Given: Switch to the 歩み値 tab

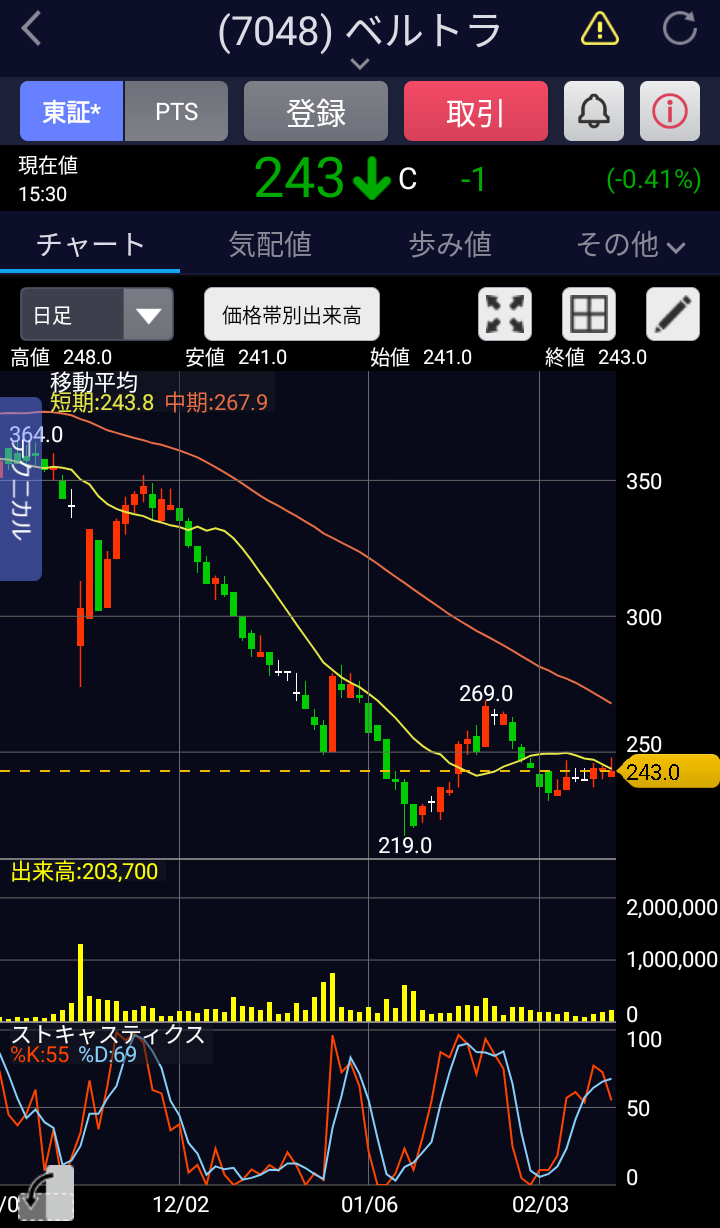Looking at the screenshot, I should coord(450,244).
